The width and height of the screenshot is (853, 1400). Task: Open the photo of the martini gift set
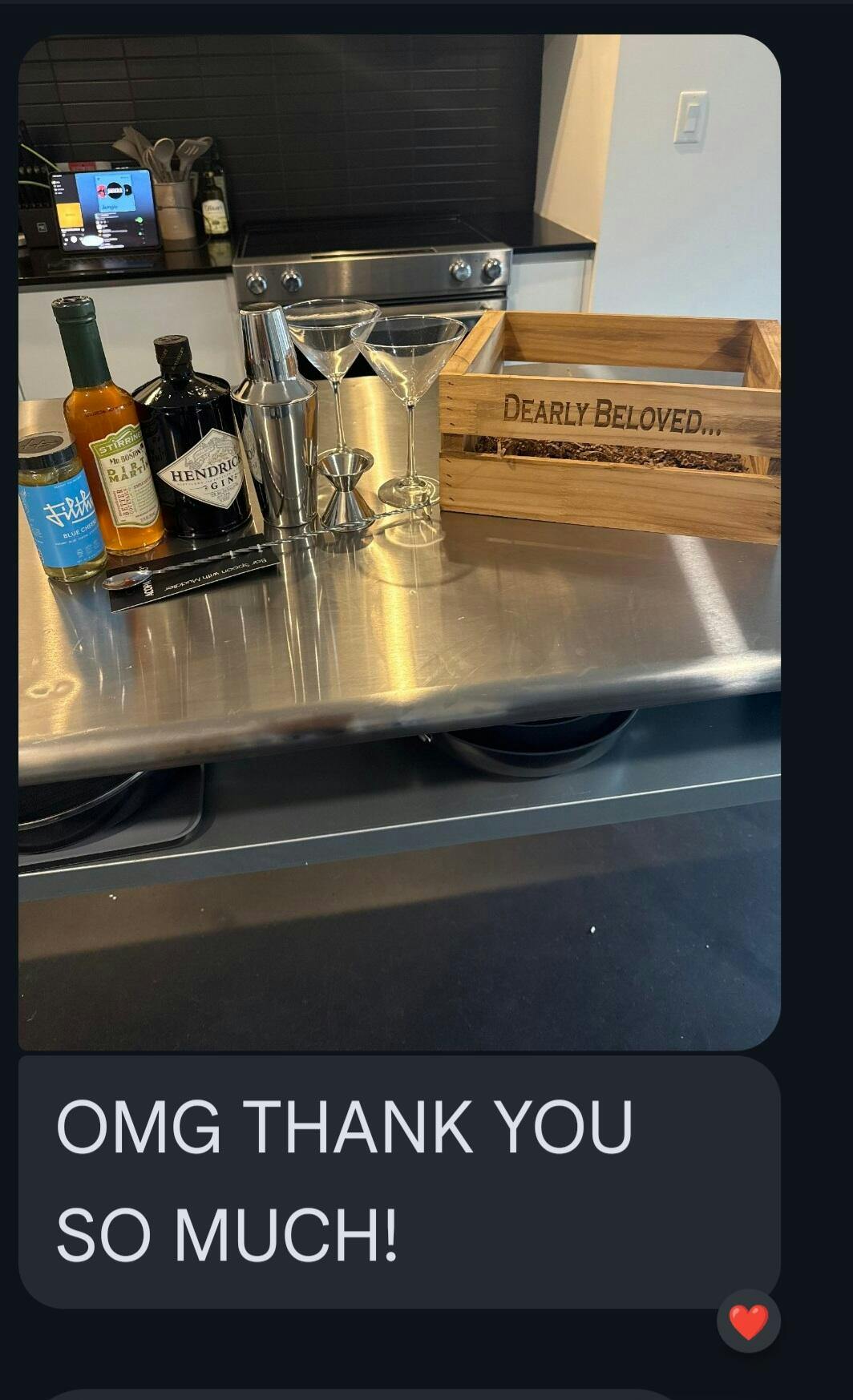click(x=399, y=542)
